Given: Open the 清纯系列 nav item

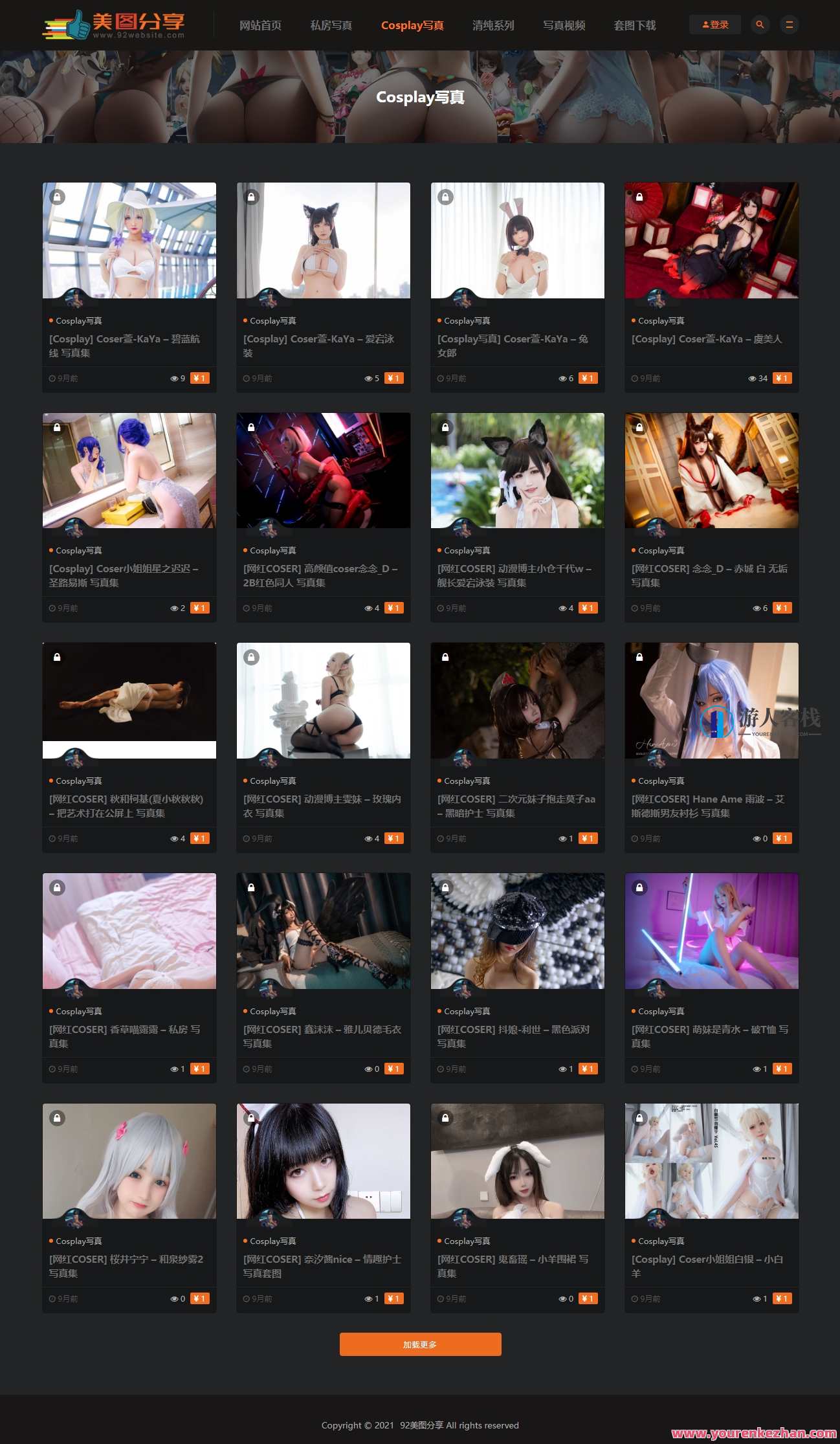Looking at the screenshot, I should click(493, 25).
